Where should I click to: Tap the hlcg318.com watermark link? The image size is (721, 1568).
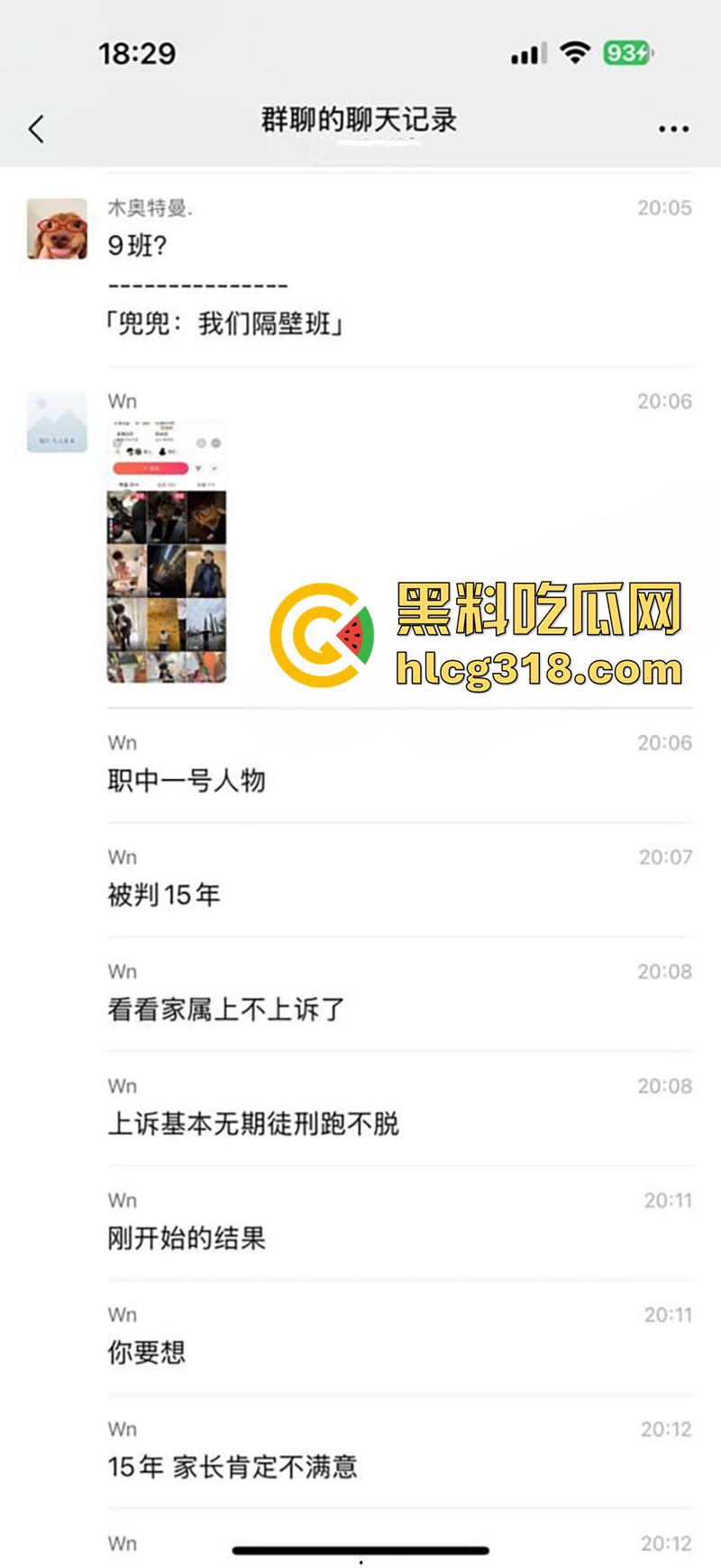538,669
